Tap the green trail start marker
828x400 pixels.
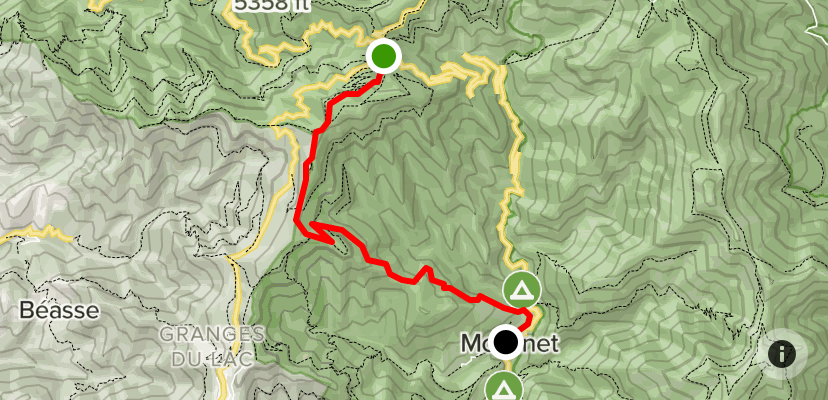click(x=383, y=57)
